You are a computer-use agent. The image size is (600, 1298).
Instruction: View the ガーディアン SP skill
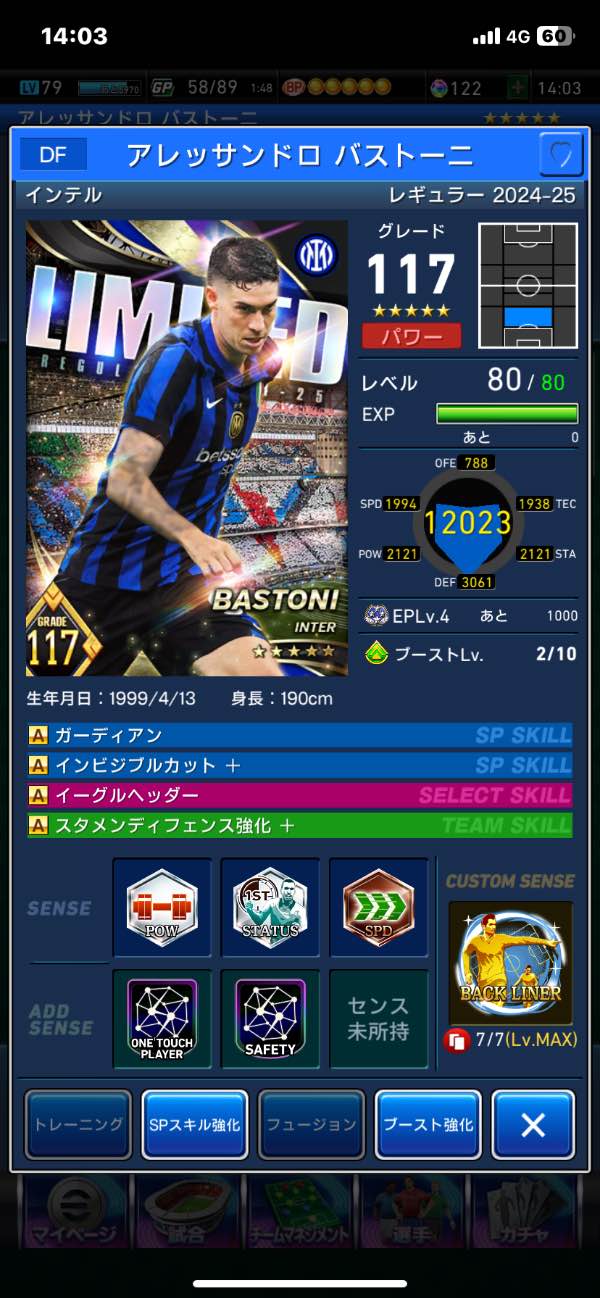[299, 735]
